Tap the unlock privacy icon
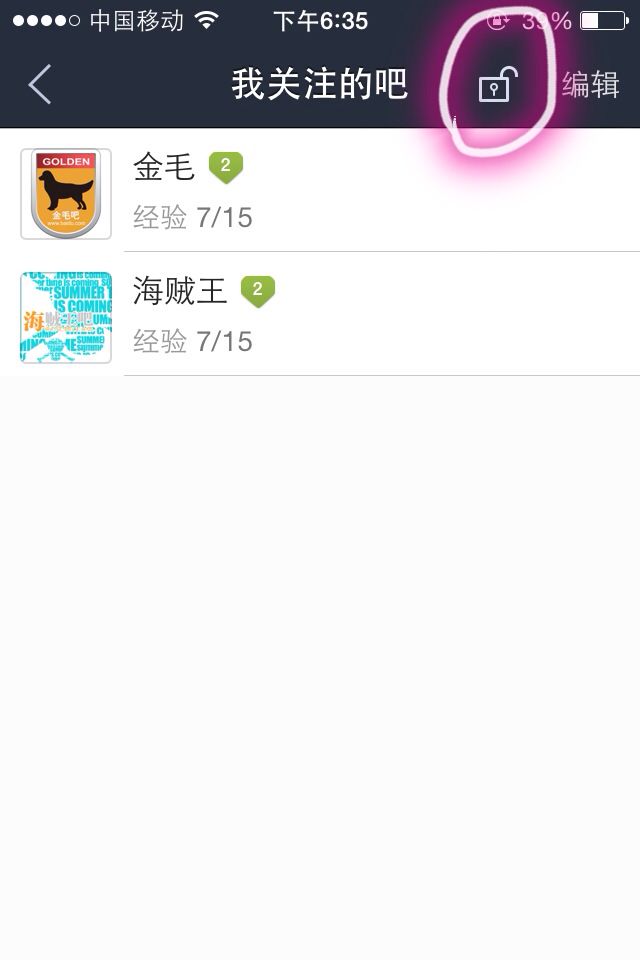 (497, 84)
